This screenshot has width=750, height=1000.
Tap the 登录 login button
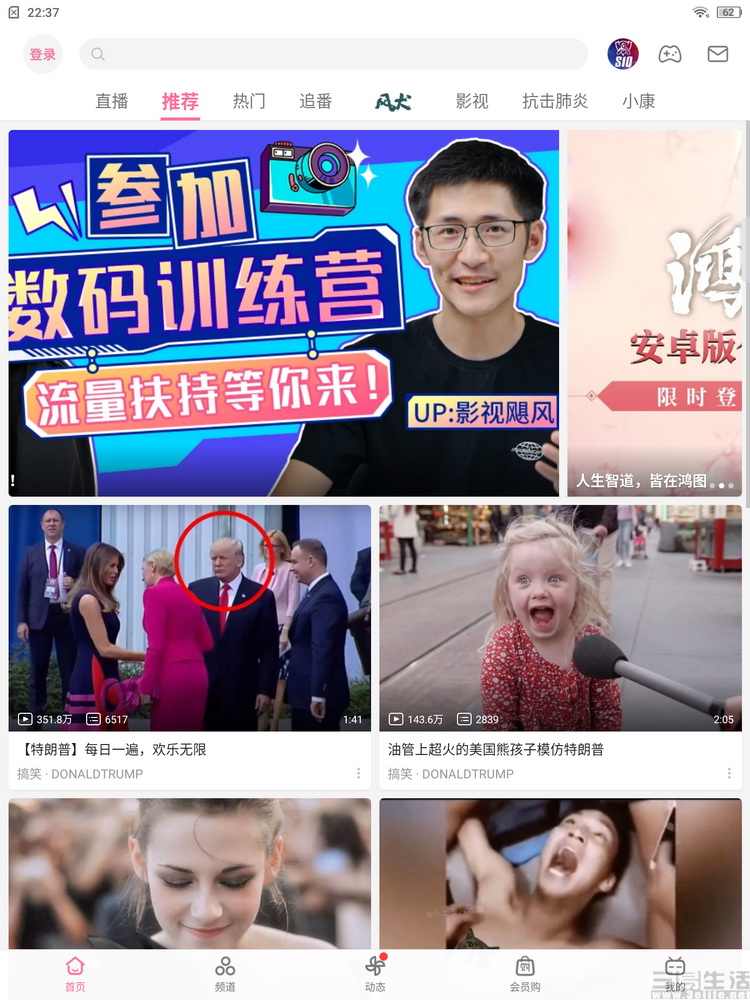(x=43, y=55)
